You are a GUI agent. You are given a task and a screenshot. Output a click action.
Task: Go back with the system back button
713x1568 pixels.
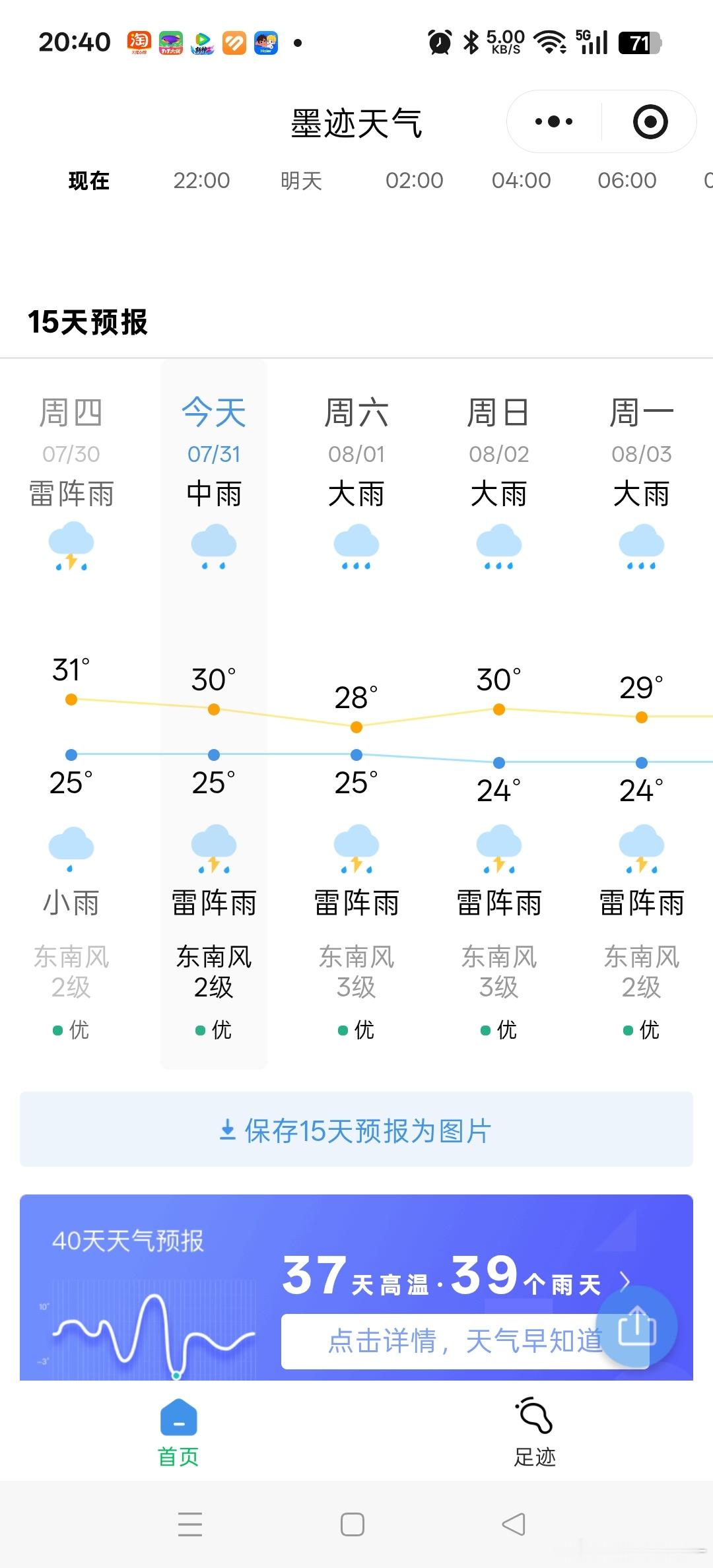click(514, 1524)
